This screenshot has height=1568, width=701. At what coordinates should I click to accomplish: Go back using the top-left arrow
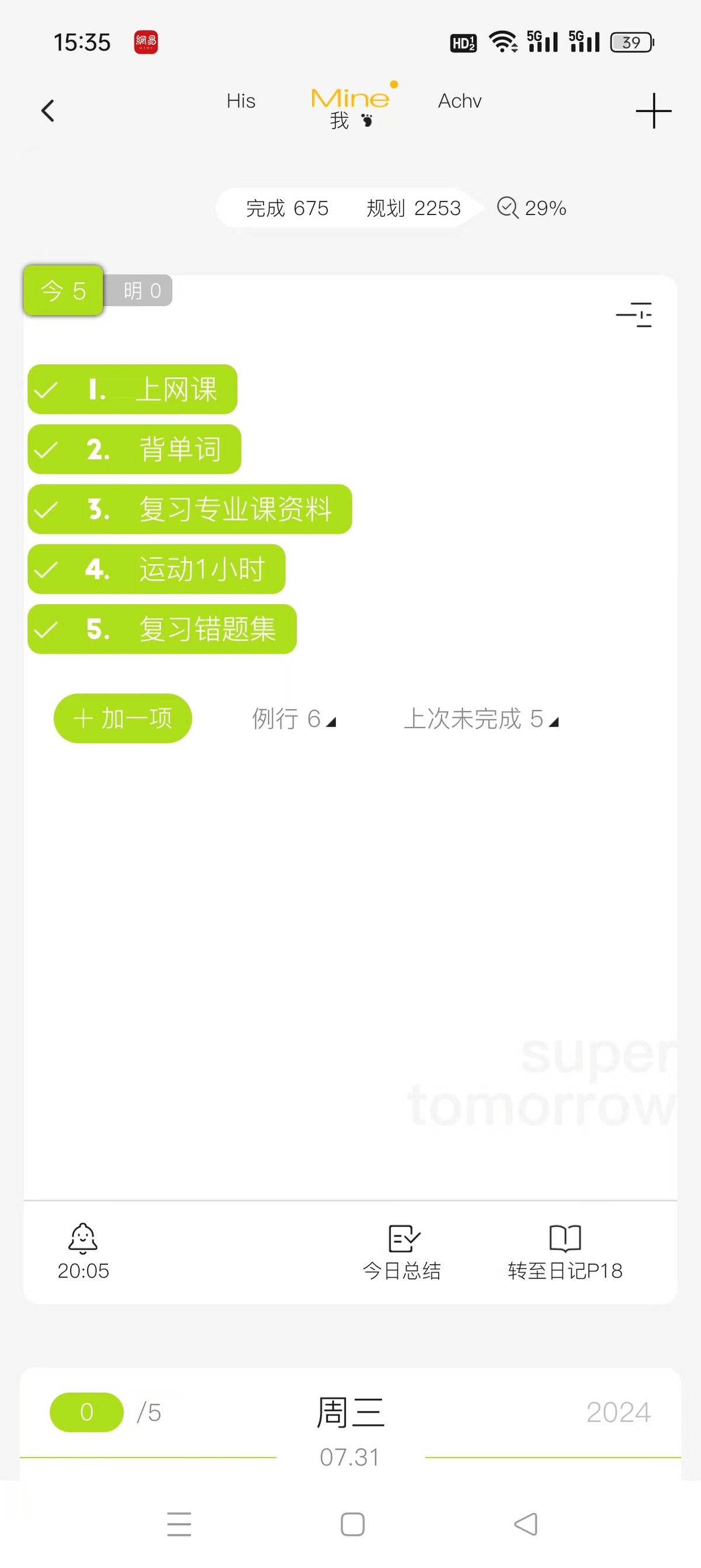tap(47, 111)
